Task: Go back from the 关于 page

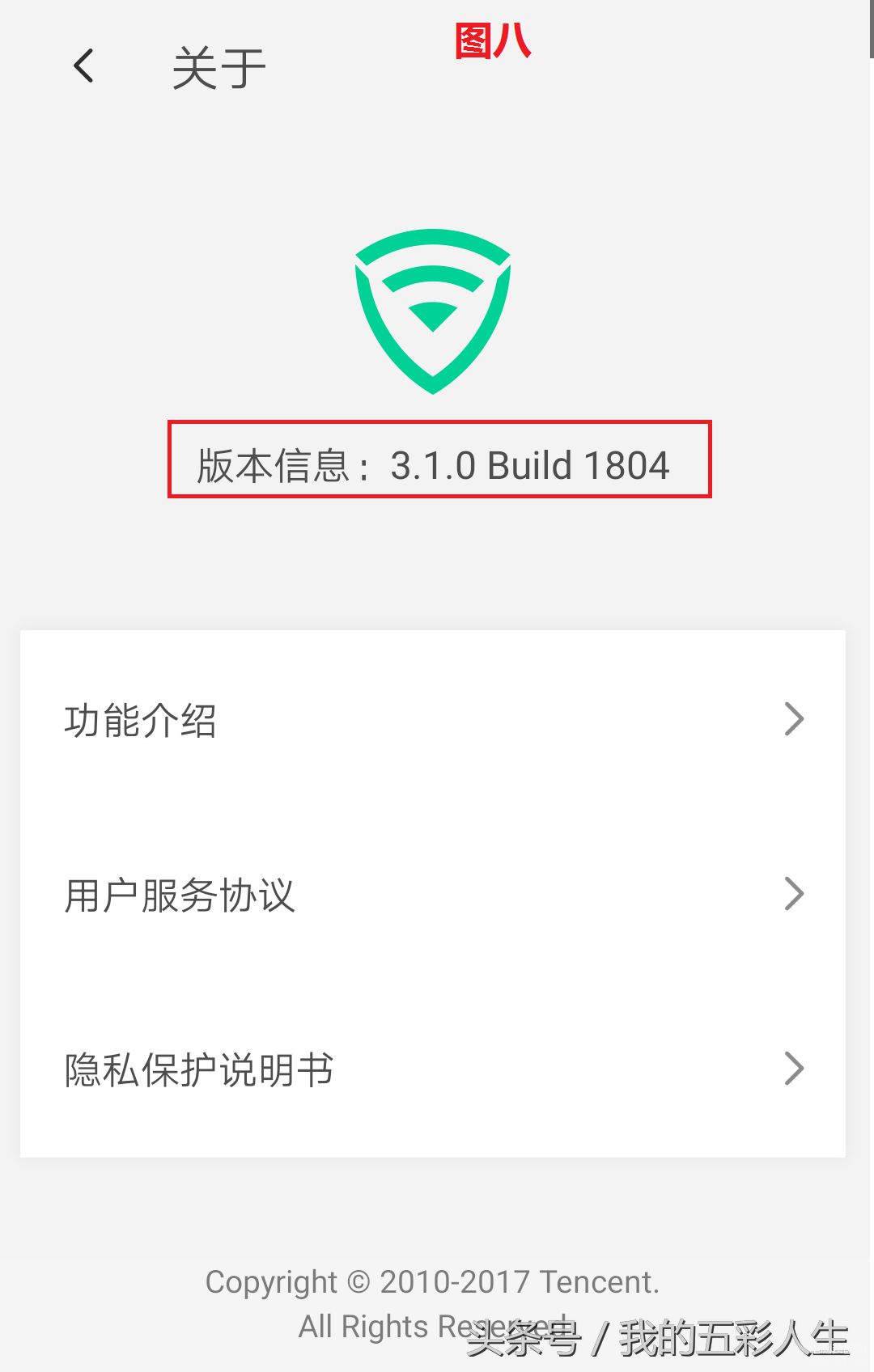Action: 84,66
